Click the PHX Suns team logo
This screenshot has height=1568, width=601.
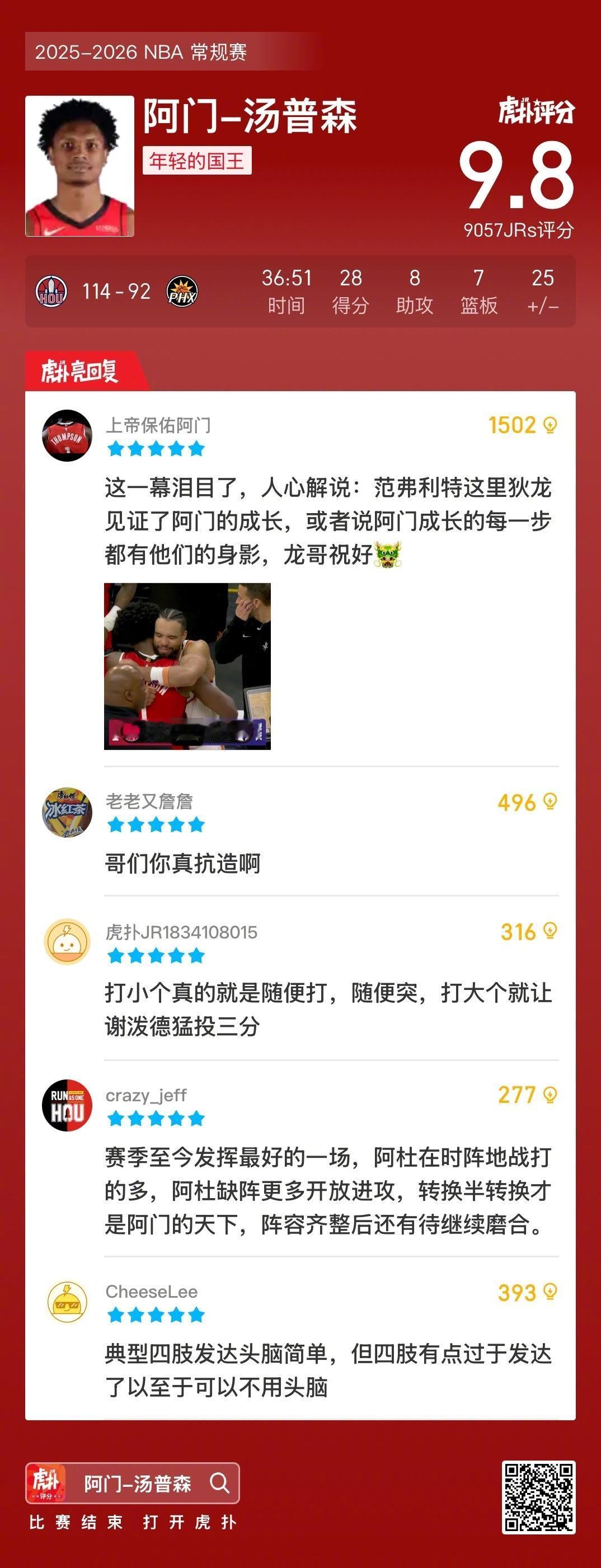click(181, 292)
